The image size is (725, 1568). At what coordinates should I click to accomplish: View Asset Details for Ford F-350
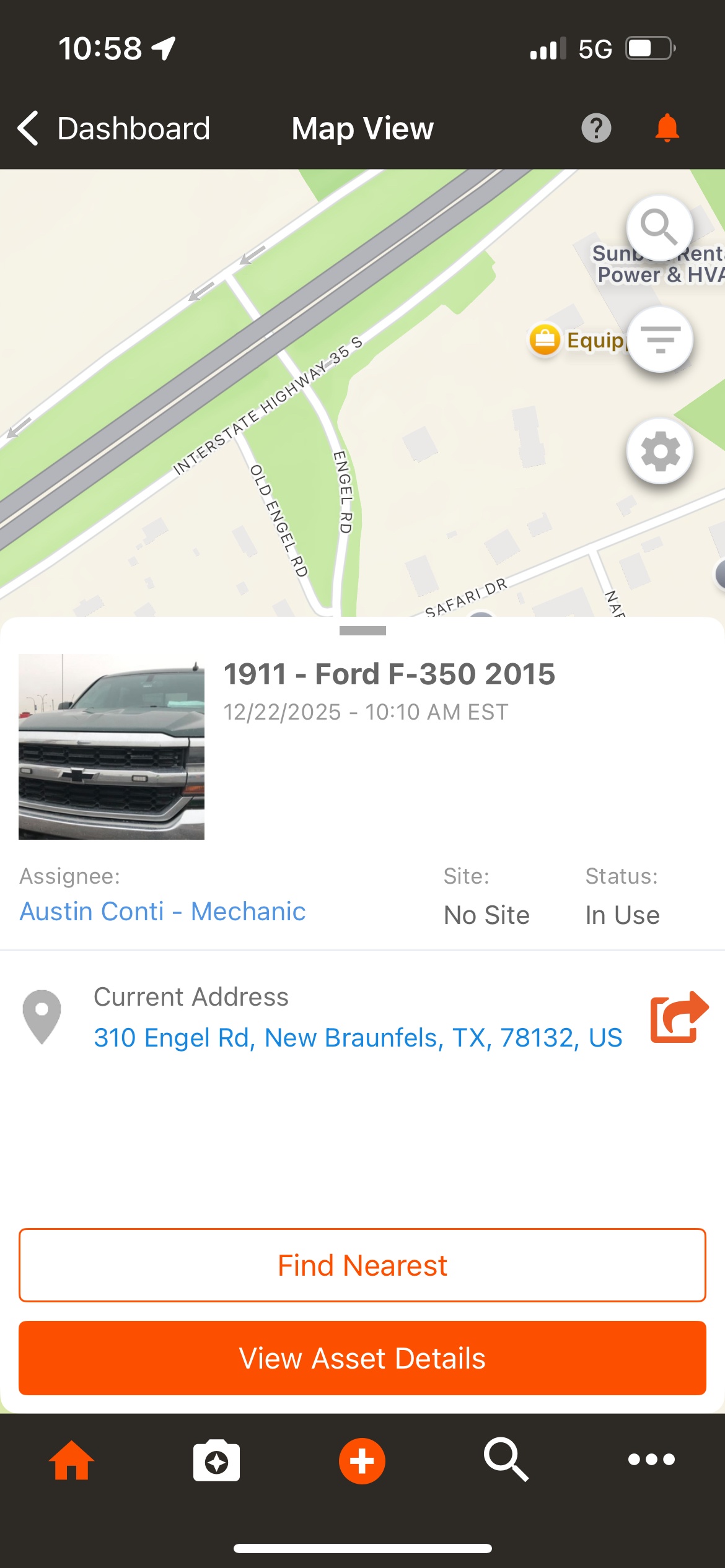point(362,1358)
